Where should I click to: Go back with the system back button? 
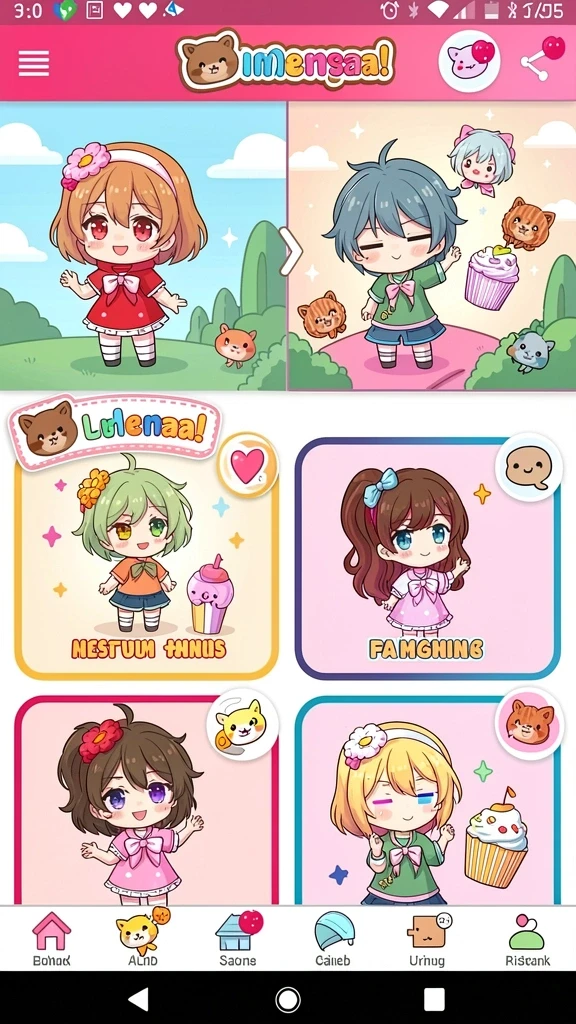click(138, 999)
